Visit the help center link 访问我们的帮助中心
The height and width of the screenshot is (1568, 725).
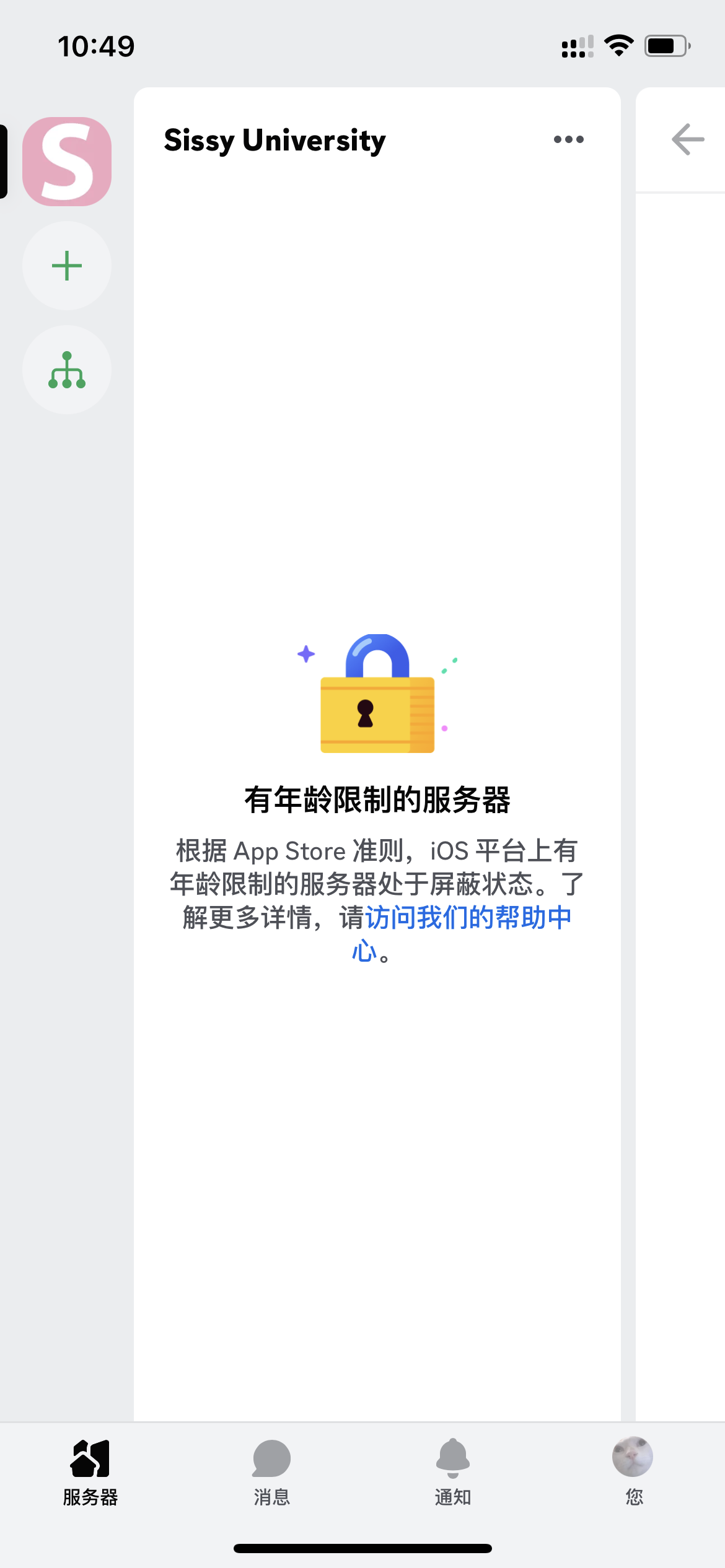[x=467, y=918]
